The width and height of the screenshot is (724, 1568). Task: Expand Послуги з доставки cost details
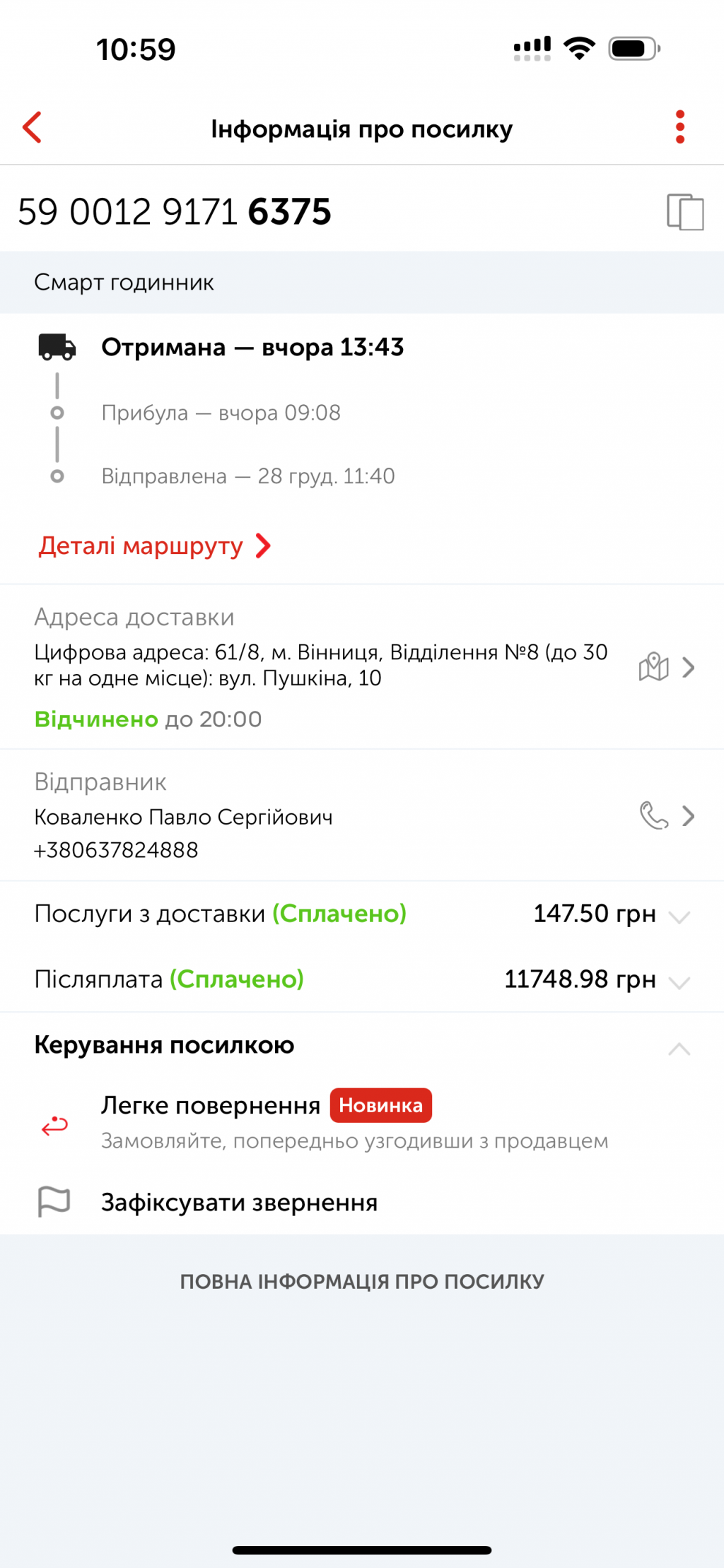click(x=679, y=916)
